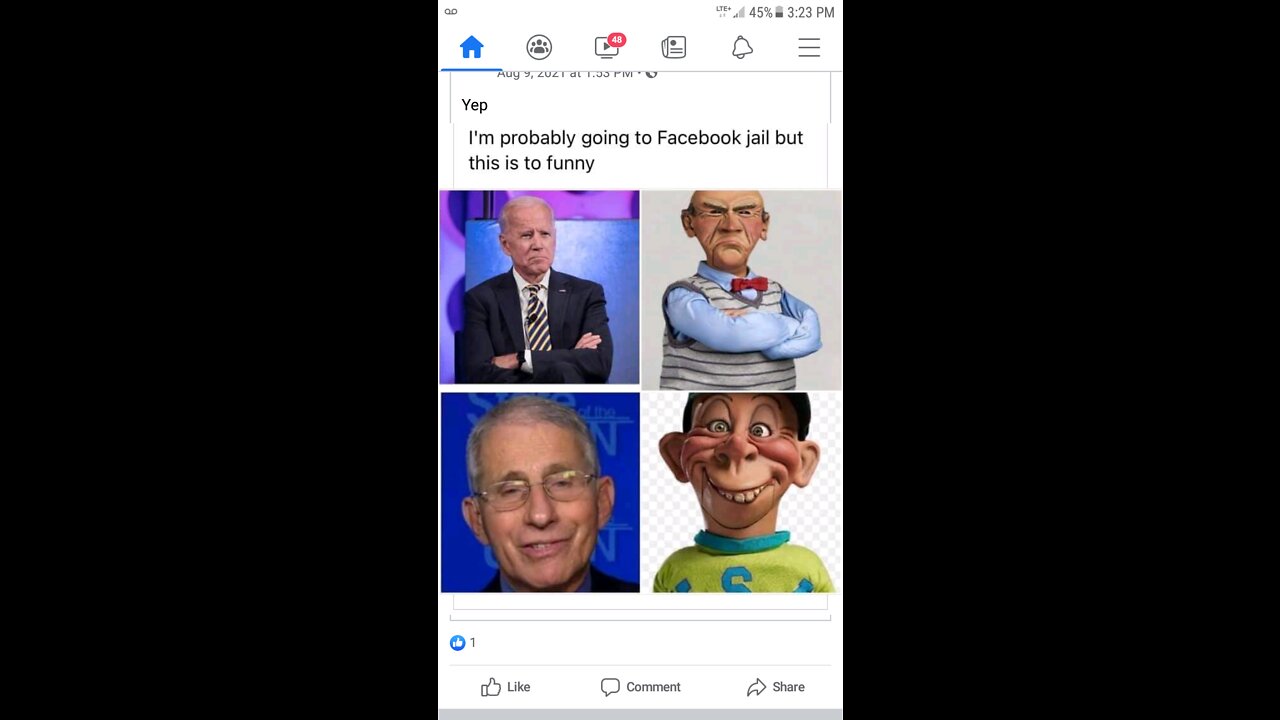Open the Watch video tab
The width and height of the screenshot is (1280, 720).
[607, 47]
